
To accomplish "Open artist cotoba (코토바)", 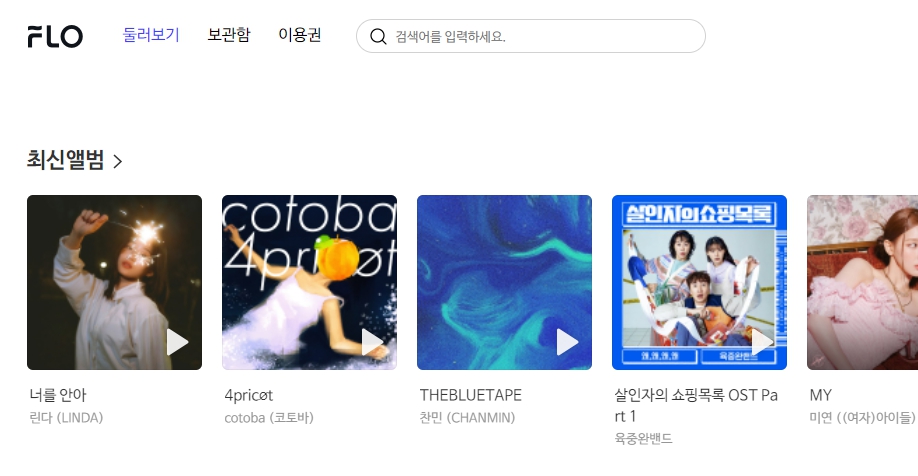I will (269, 417).
